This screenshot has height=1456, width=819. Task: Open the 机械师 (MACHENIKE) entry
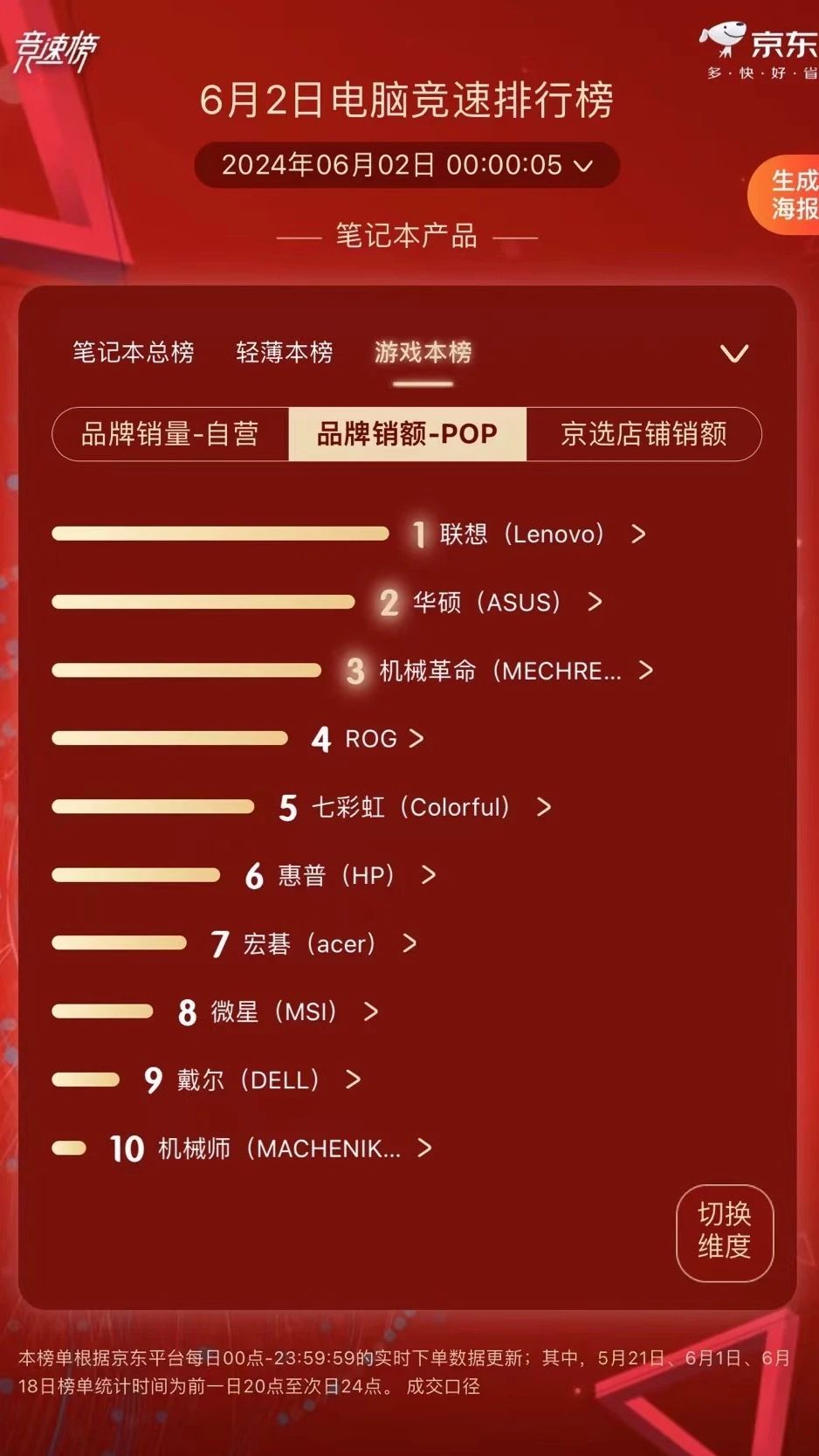pos(281,1148)
